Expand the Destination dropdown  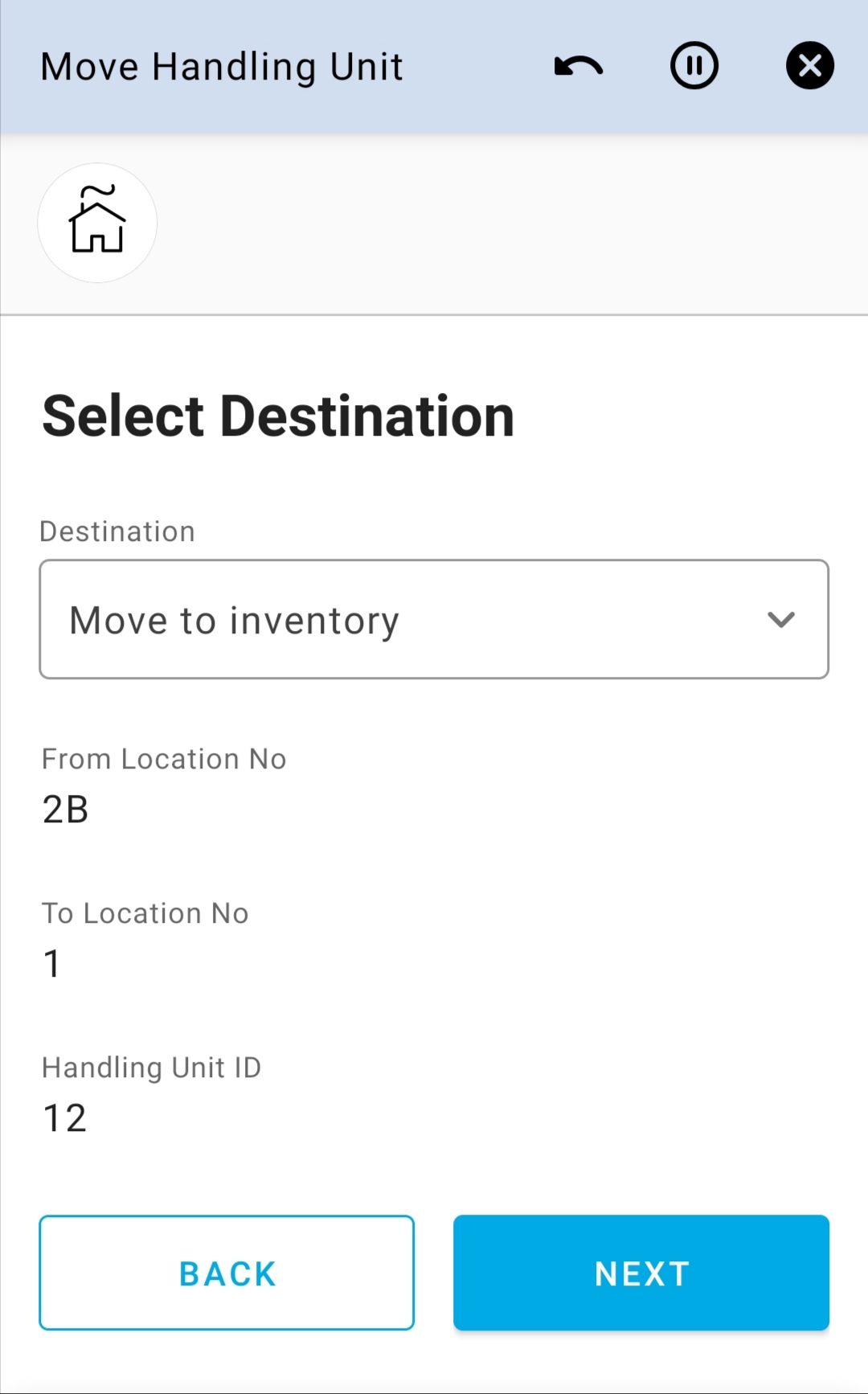tap(434, 620)
